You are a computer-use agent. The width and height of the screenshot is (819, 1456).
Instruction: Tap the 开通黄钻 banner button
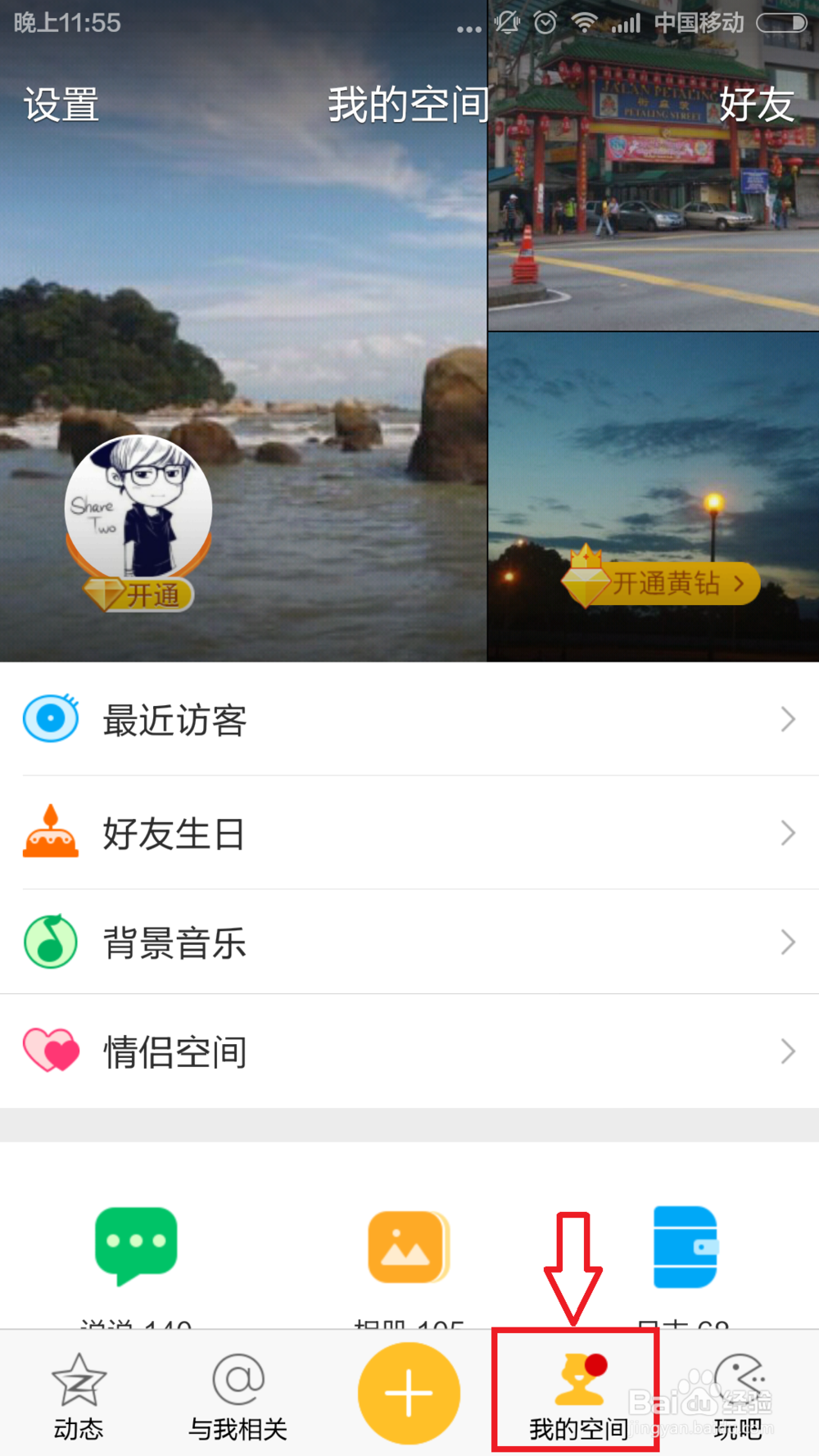click(x=662, y=583)
